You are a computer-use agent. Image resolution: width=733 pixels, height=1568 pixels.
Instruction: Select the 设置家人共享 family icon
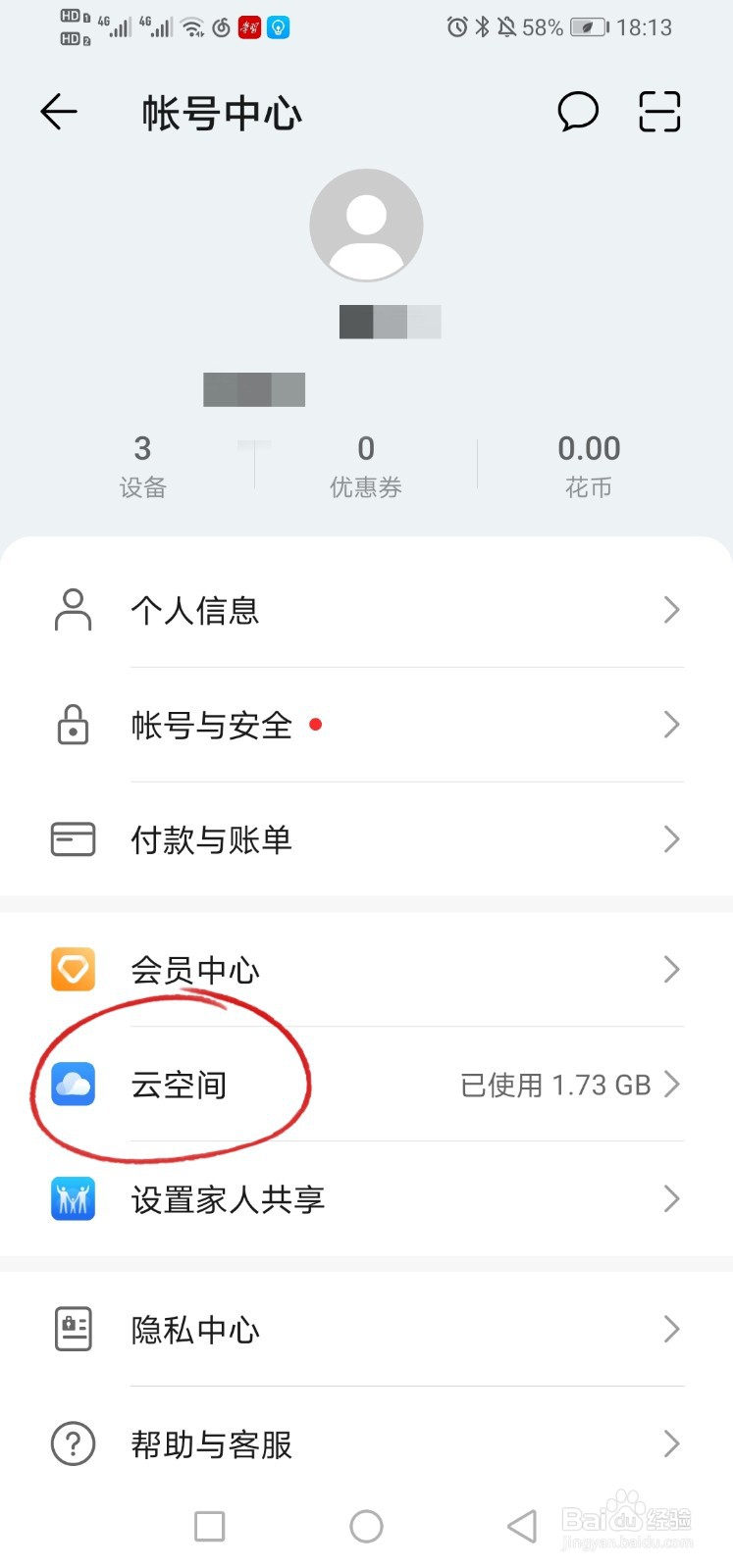point(72,1198)
